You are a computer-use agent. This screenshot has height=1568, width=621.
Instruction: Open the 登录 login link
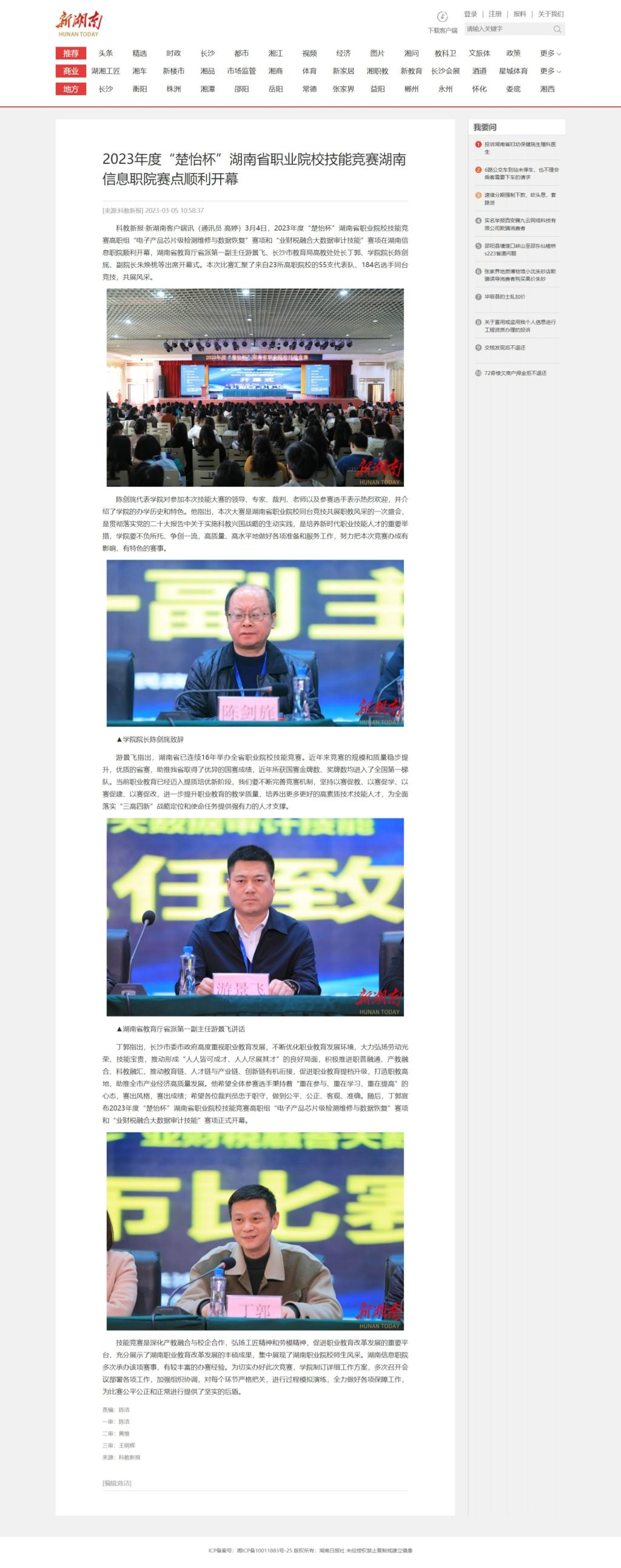[470, 14]
